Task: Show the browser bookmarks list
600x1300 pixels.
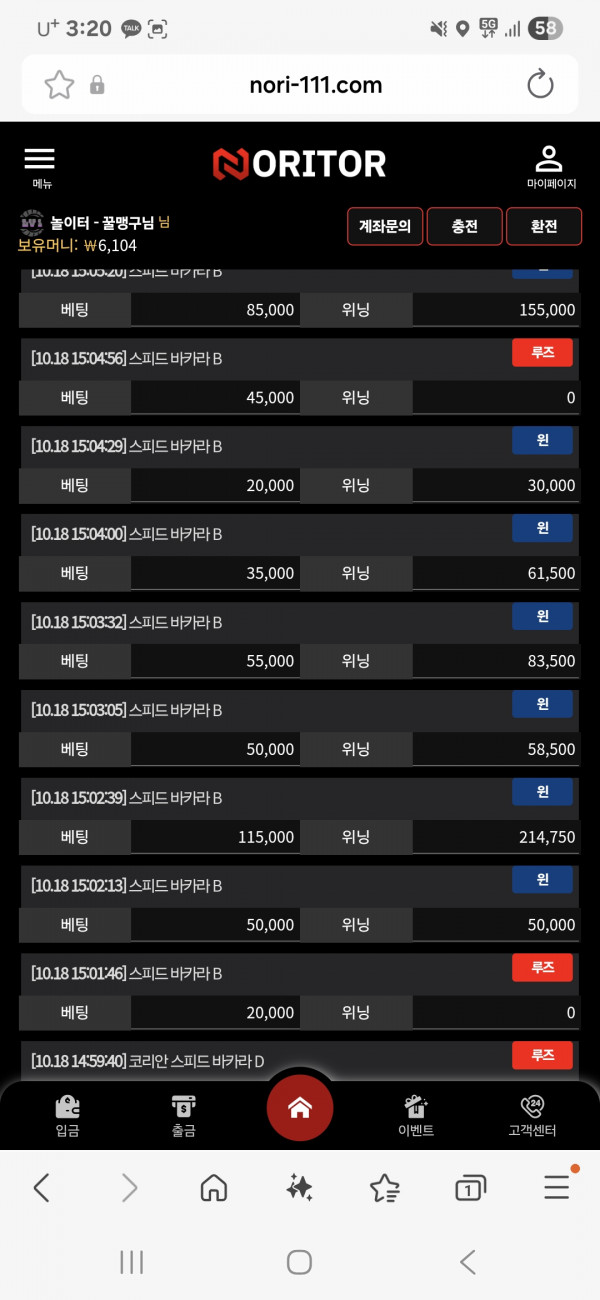Action: [385, 1187]
